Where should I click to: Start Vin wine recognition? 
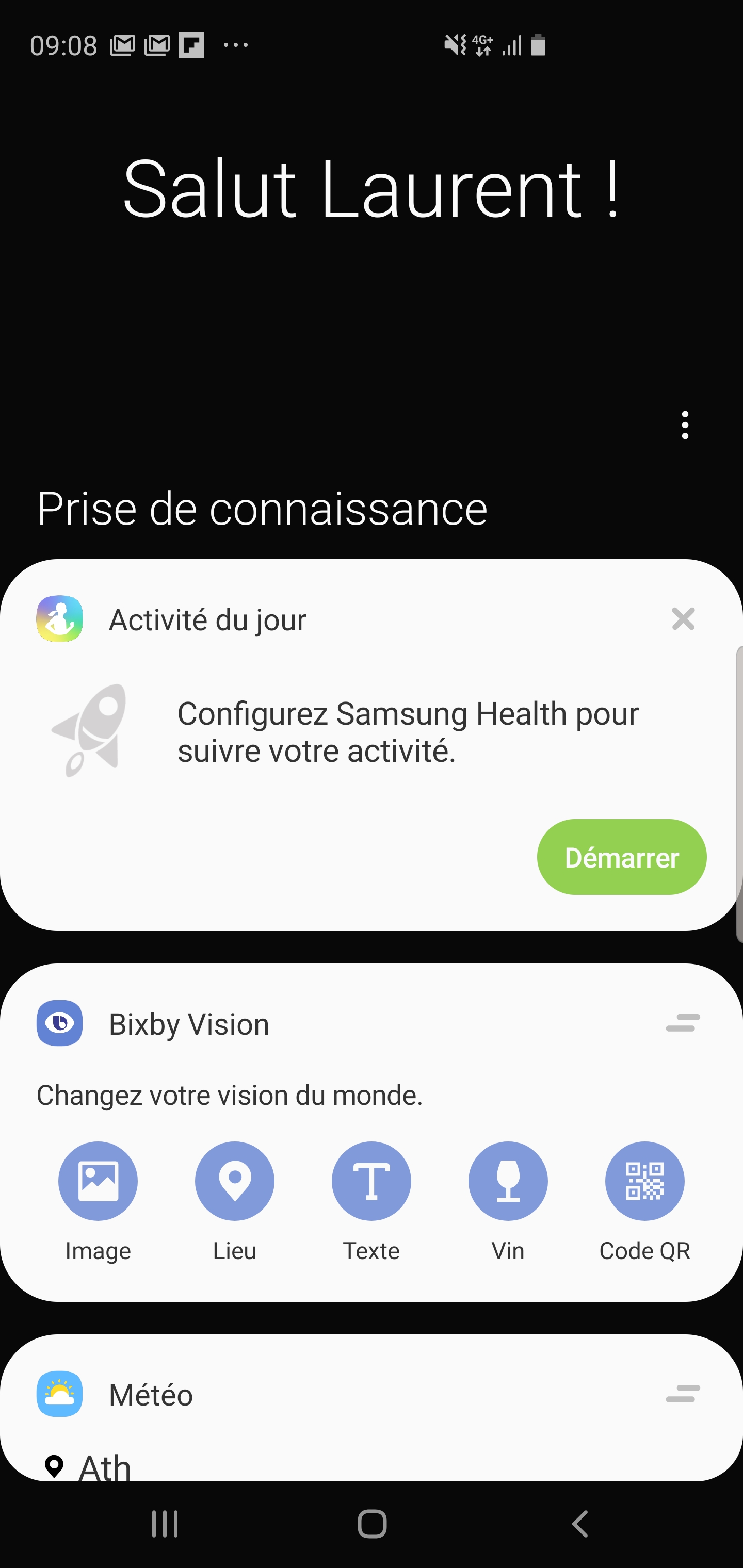coord(507,1182)
